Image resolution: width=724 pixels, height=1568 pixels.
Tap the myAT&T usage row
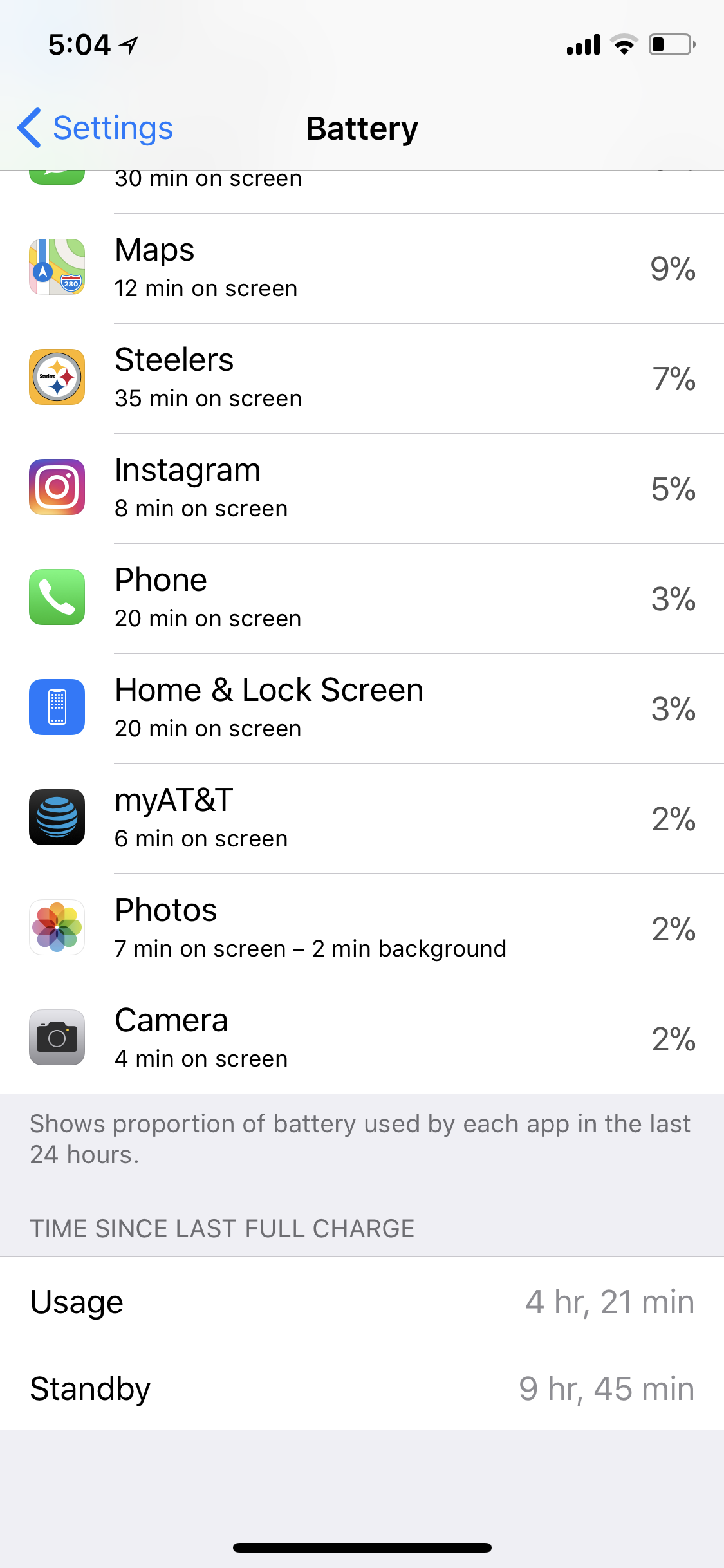coord(362,819)
